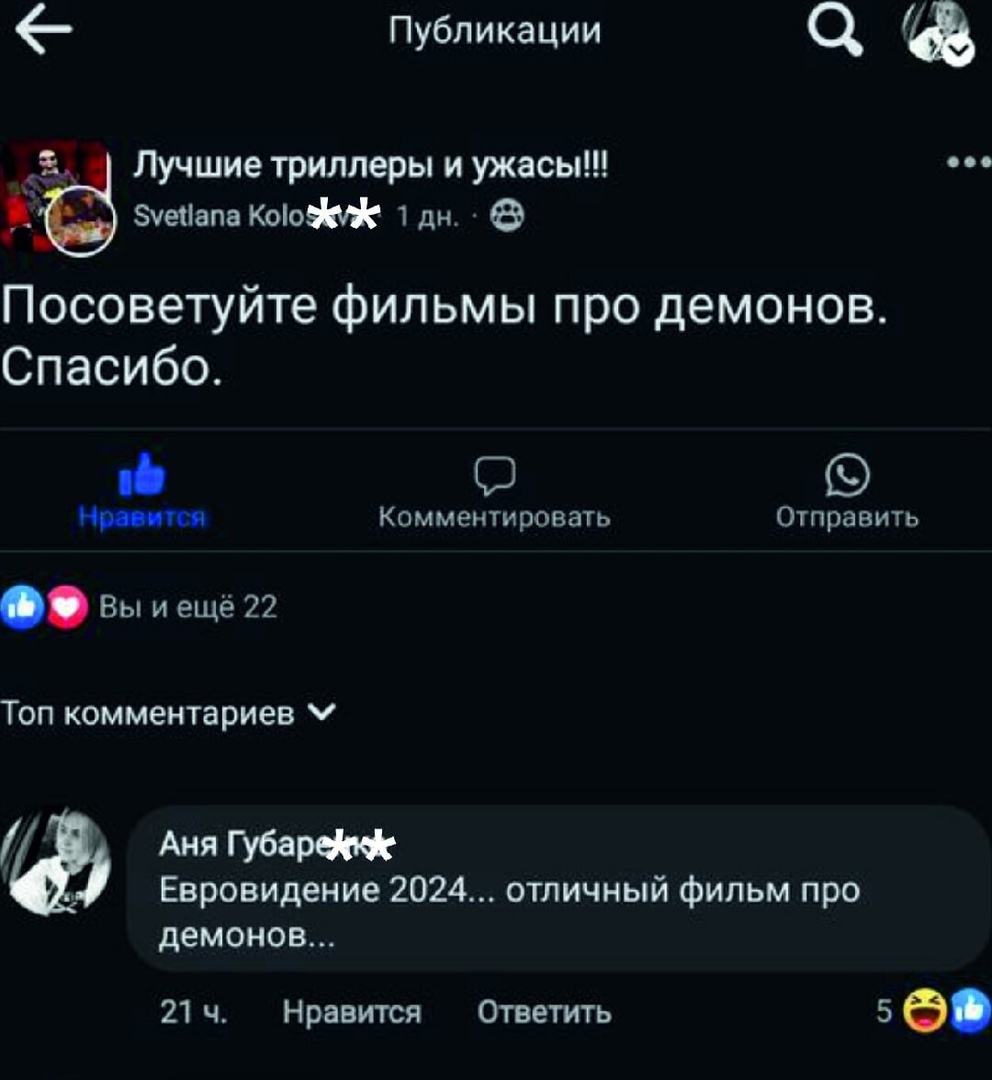Open the post's three-dot menu
Screen dimensions: 992x1080
pyautogui.click(x=968, y=163)
